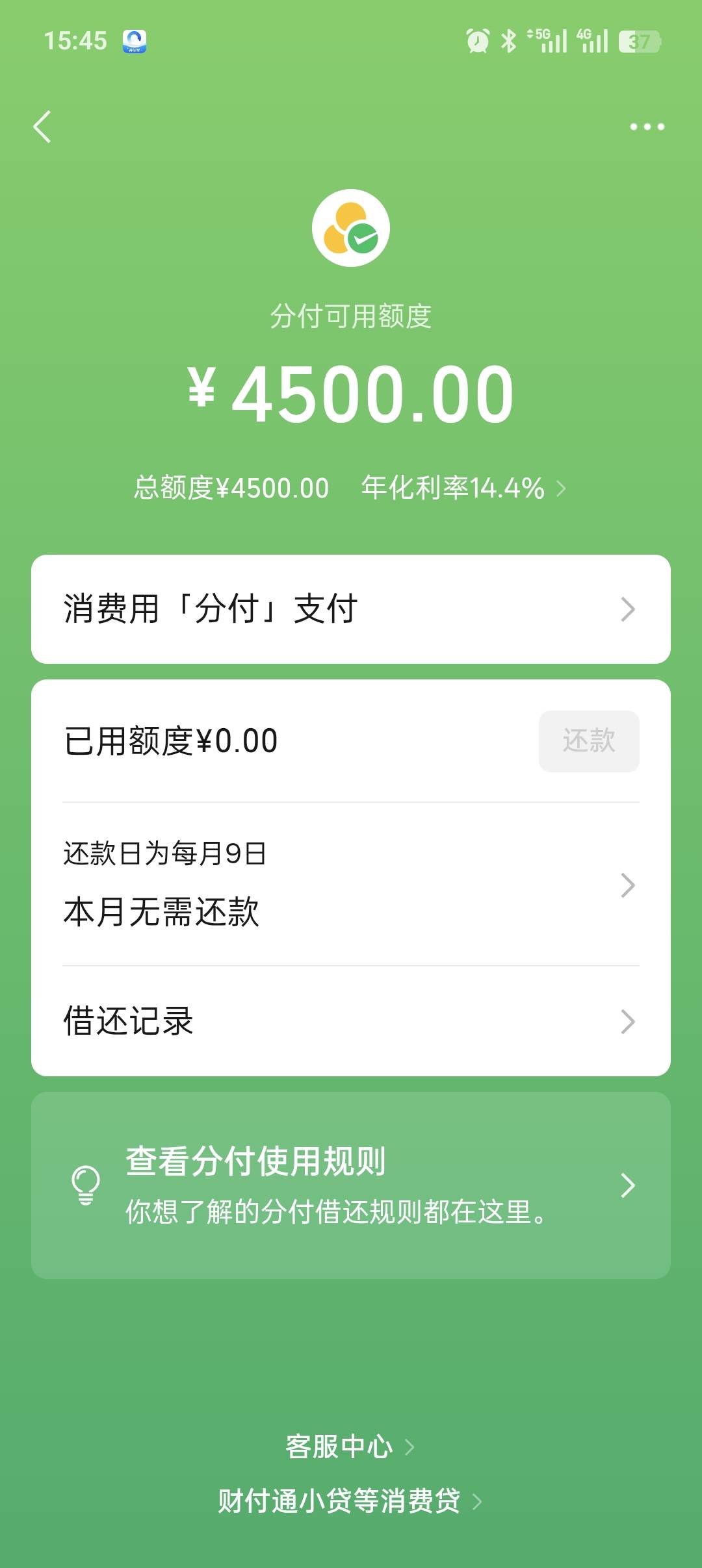Open the three-dot overflow menu
Image resolution: width=702 pixels, height=1568 pixels.
pyautogui.click(x=647, y=127)
